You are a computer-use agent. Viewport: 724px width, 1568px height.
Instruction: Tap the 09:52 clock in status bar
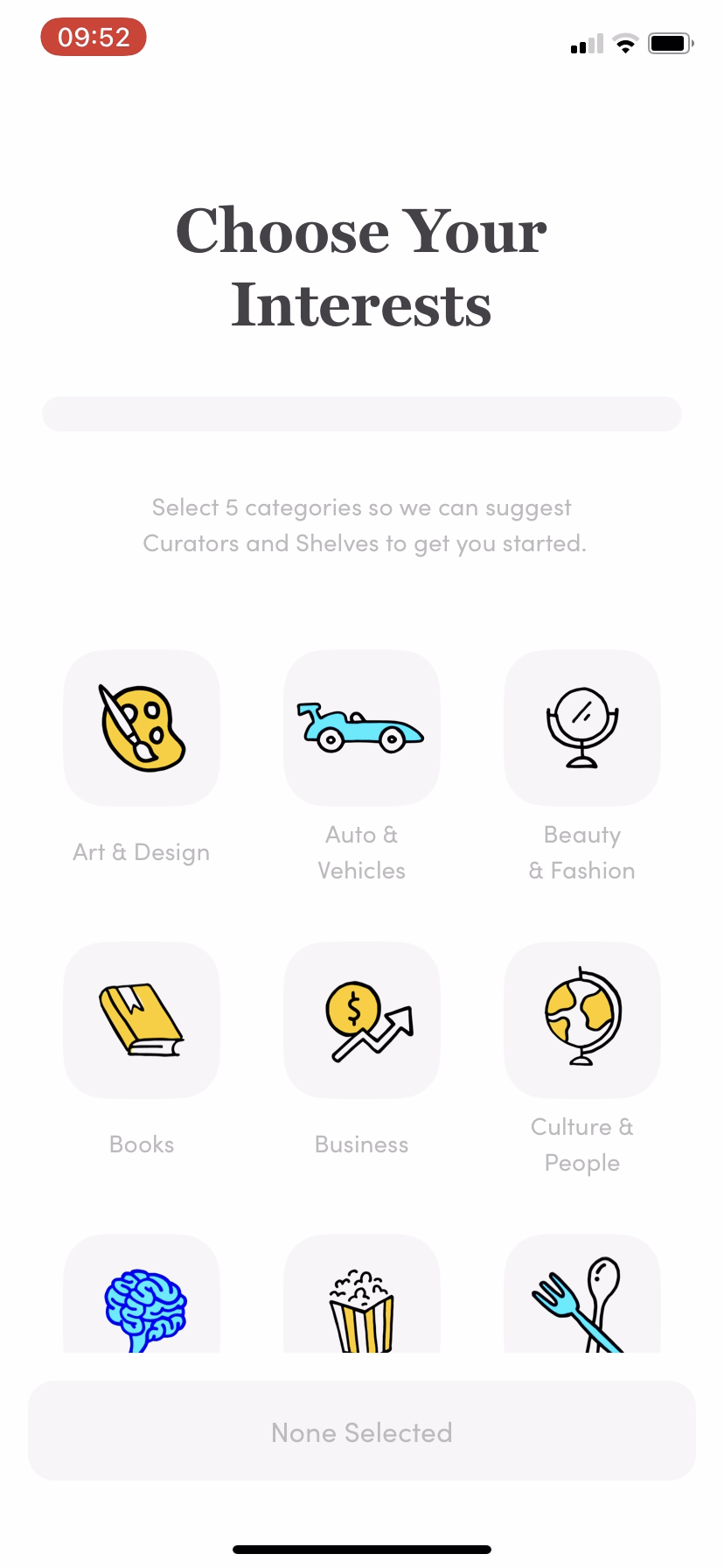[x=93, y=37]
